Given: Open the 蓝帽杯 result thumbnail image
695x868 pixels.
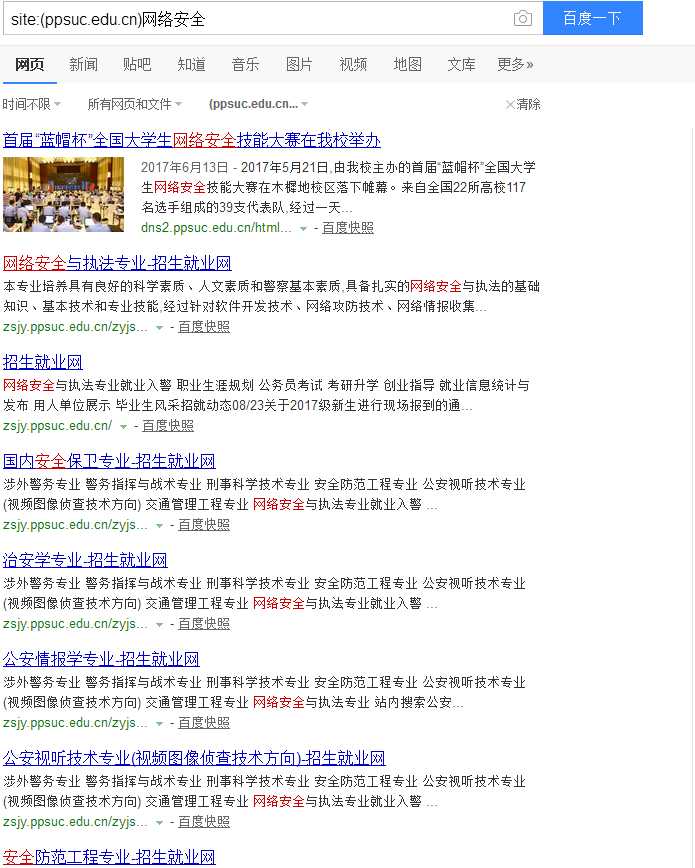Looking at the screenshot, I should [x=63, y=194].
